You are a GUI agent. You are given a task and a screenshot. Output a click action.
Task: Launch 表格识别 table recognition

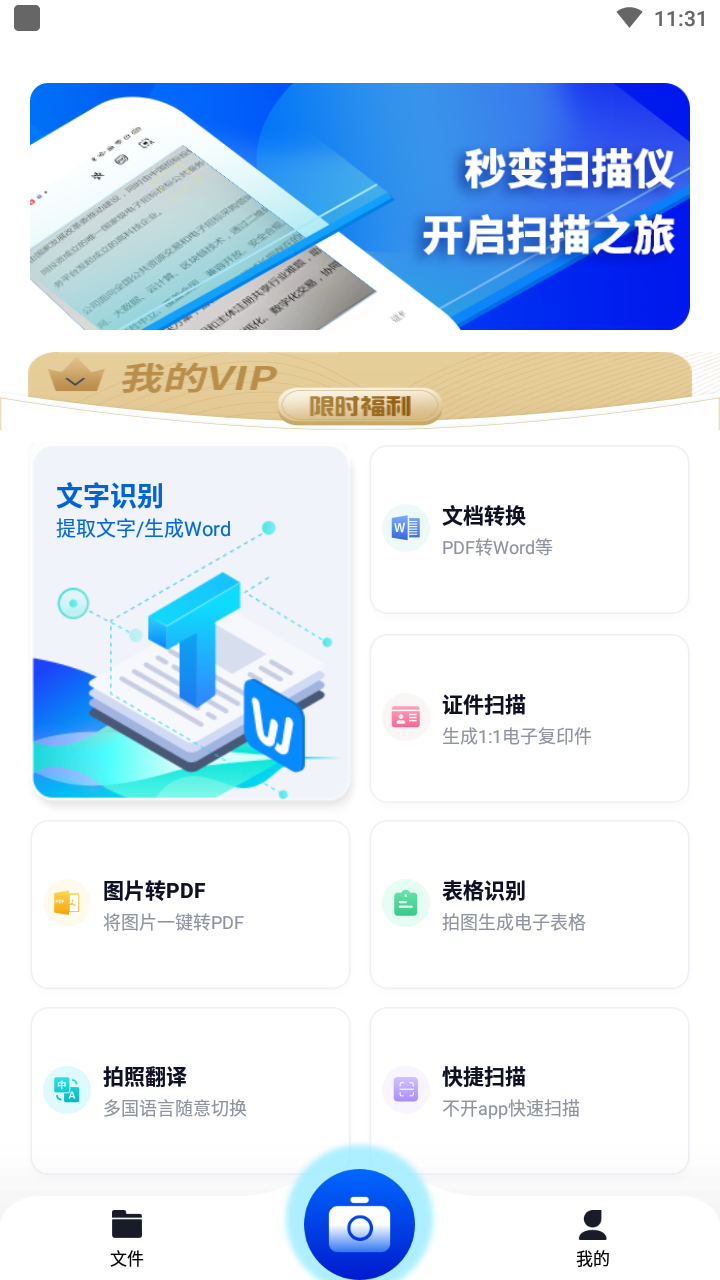coord(529,904)
